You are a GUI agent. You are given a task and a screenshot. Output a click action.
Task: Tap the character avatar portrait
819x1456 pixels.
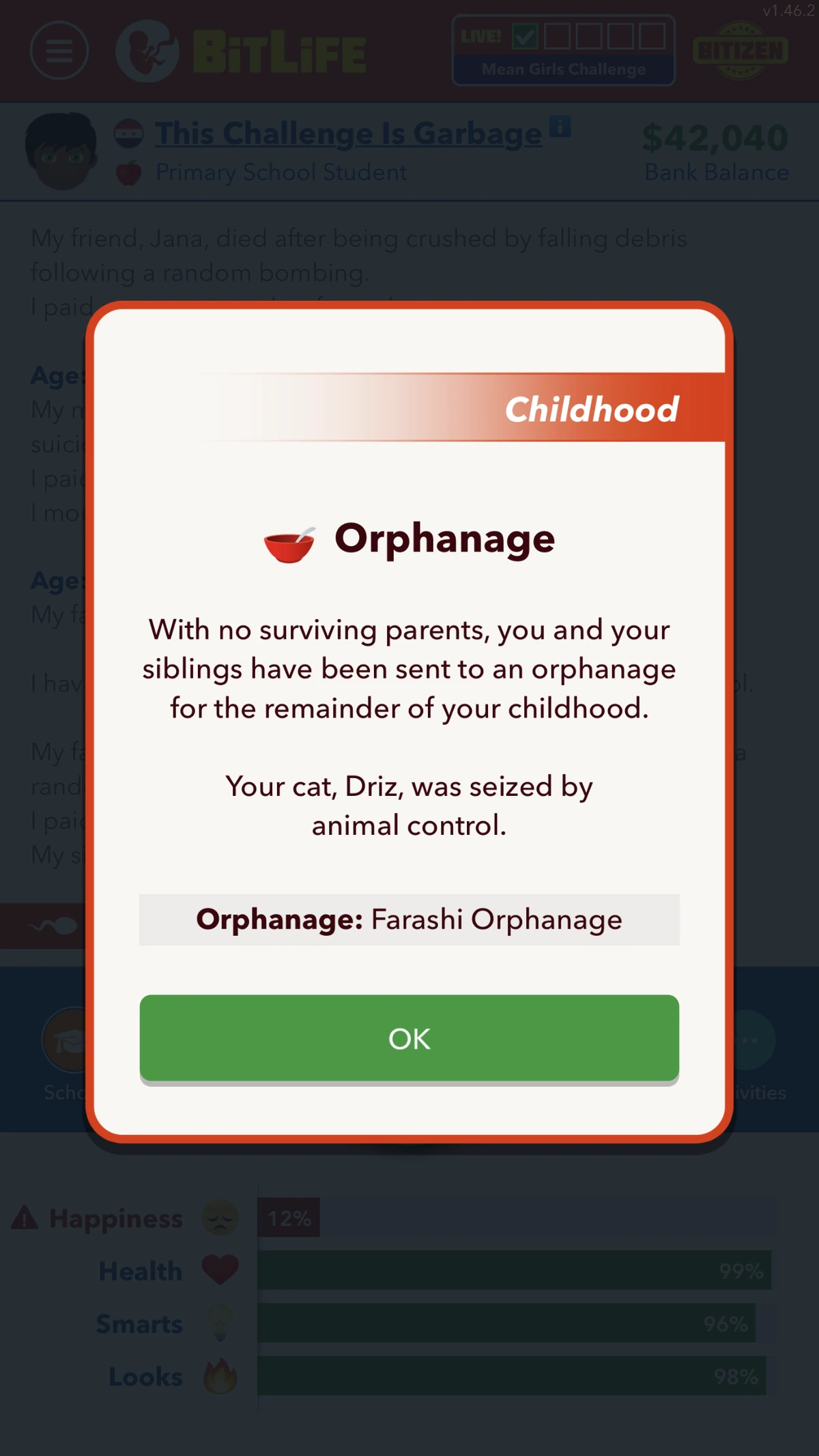pyautogui.click(x=61, y=152)
